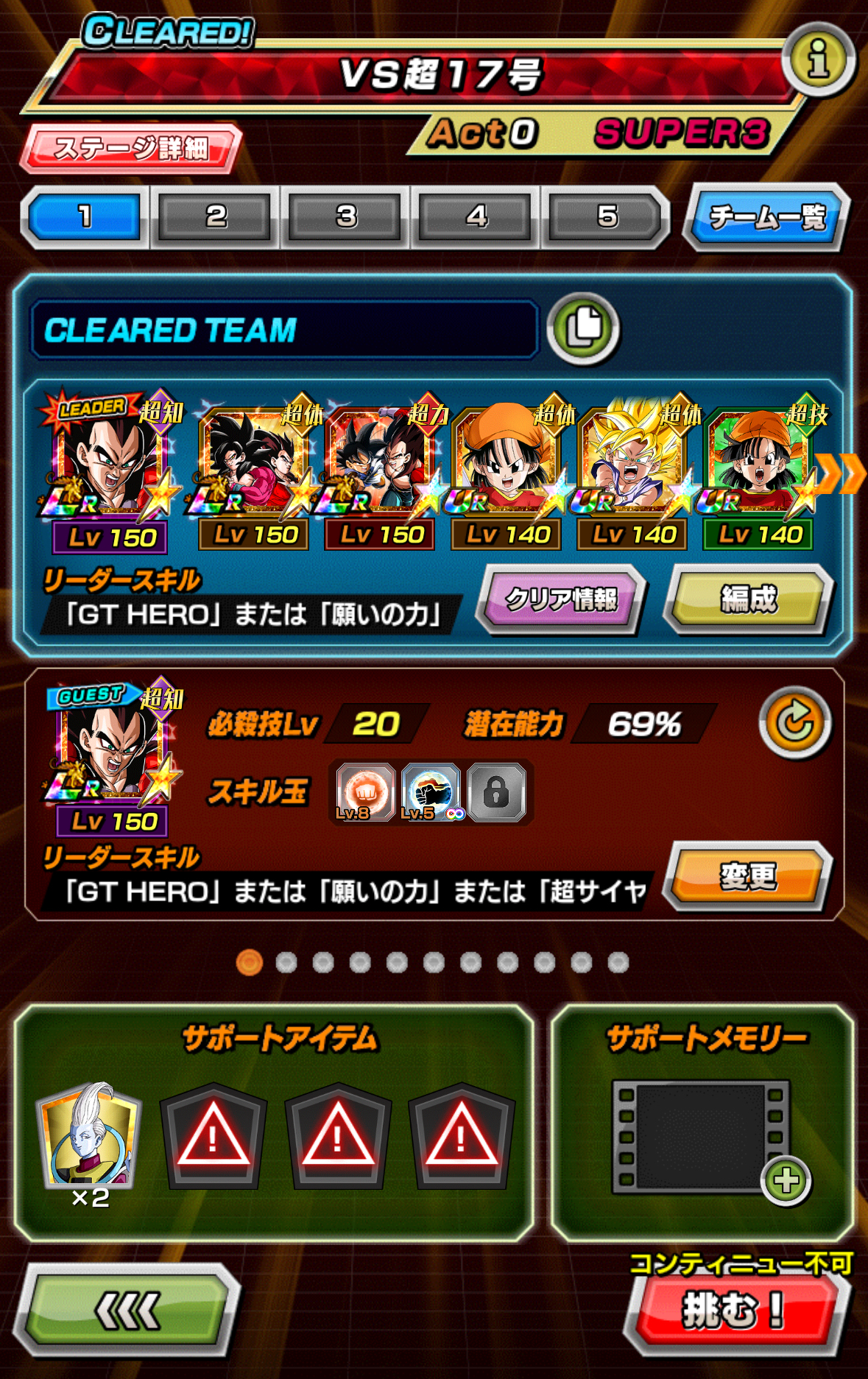
Task: Refresh the guest character
Action: pos(794,722)
